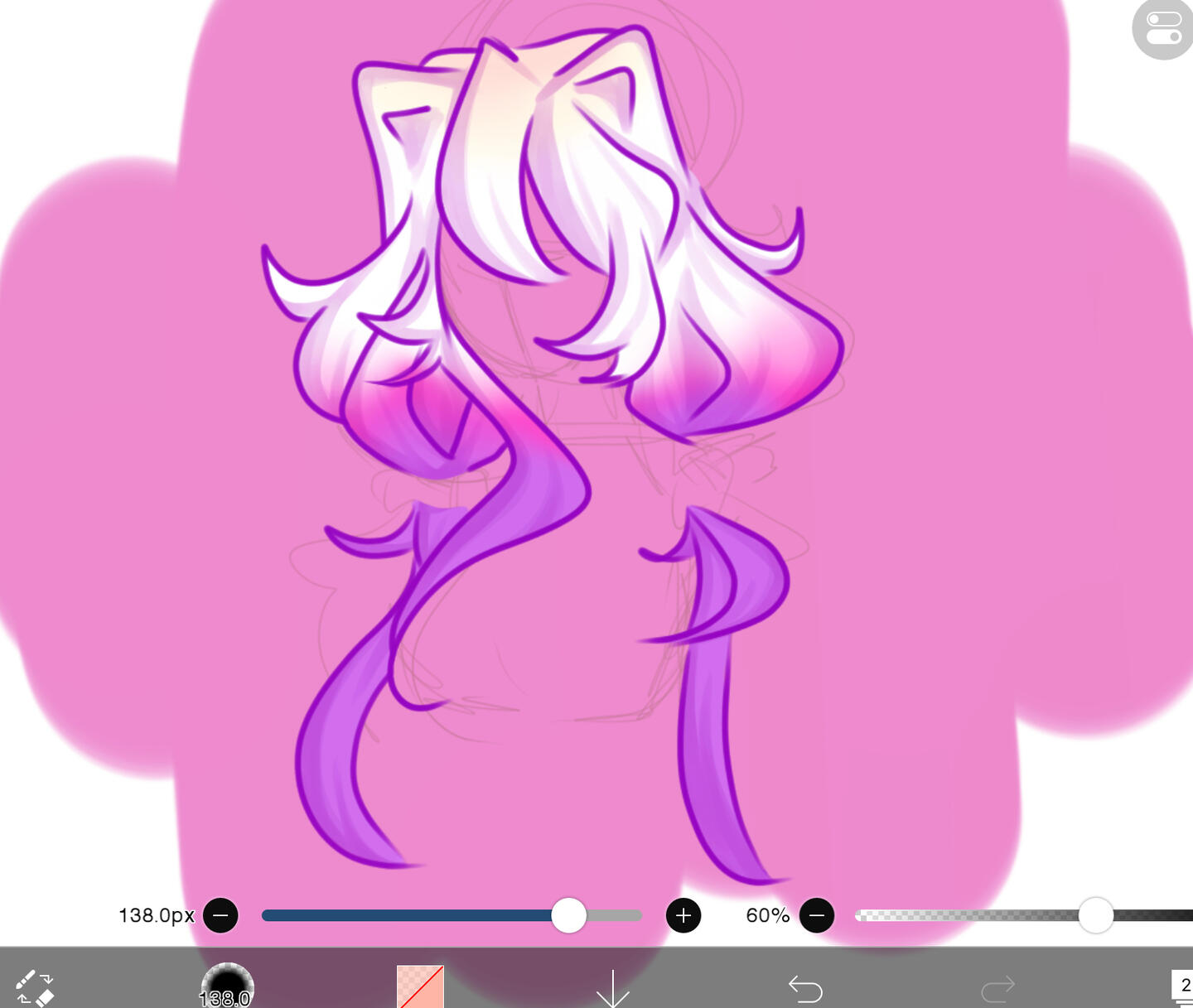Open the layers panel
This screenshot has width=1193, height=1008.
pos(1183,987)
